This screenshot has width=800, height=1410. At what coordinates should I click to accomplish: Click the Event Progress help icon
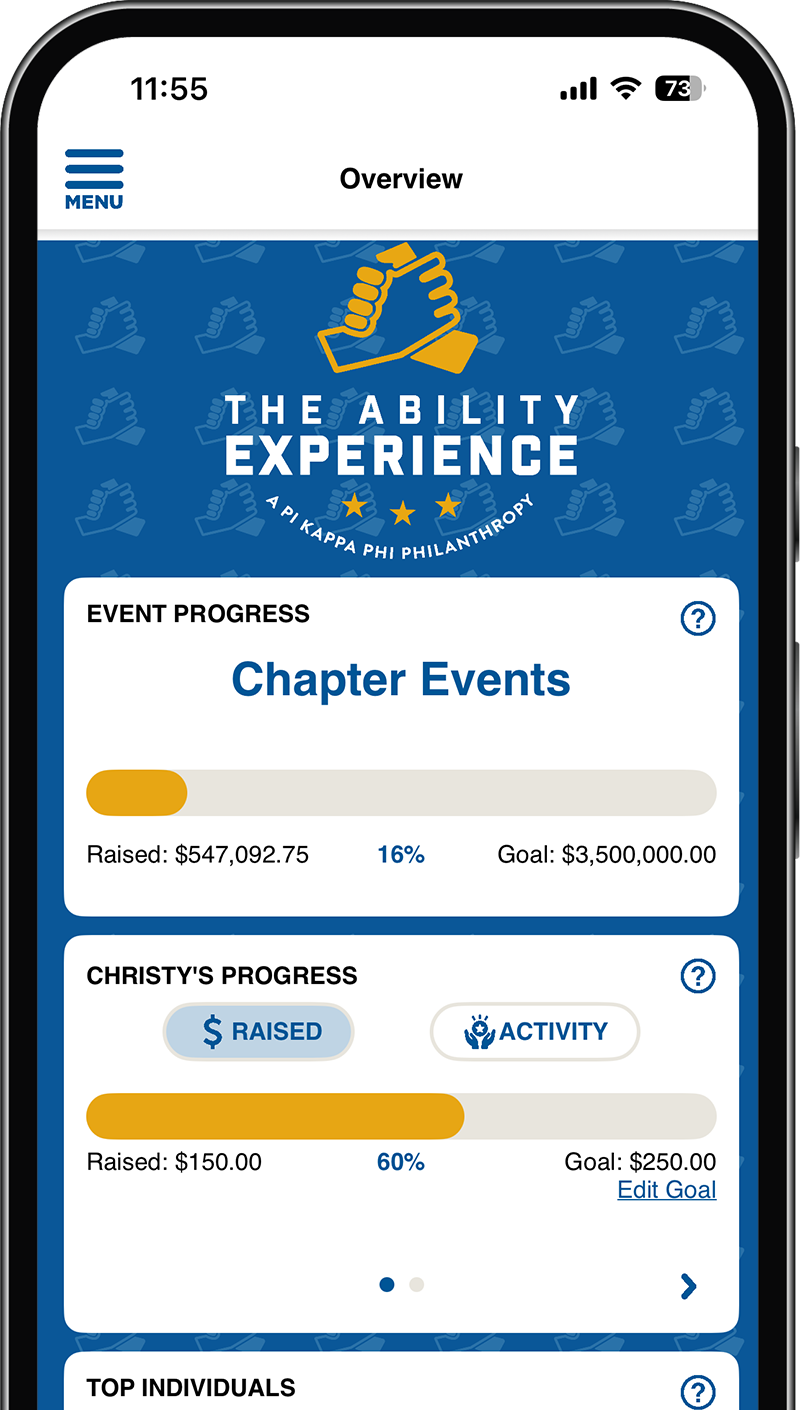pos(698,619)
